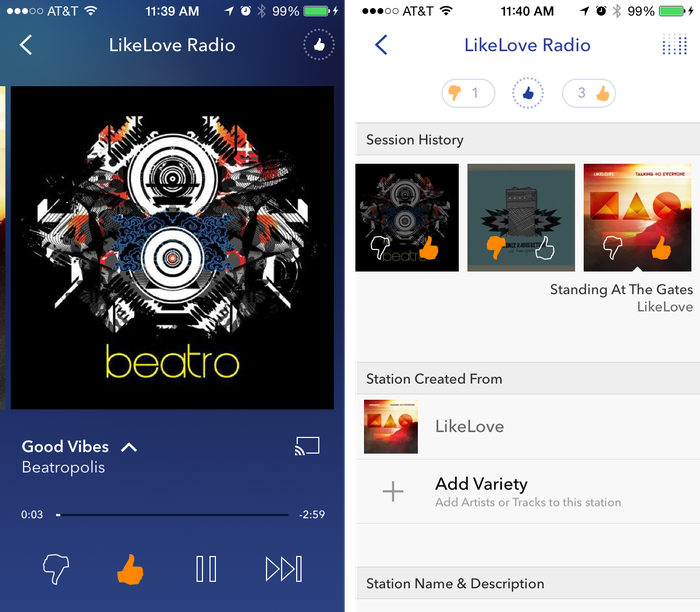
Task: Open station thumbs details from now-playing header
Action: pyautogui.click(x=319, y=45)
